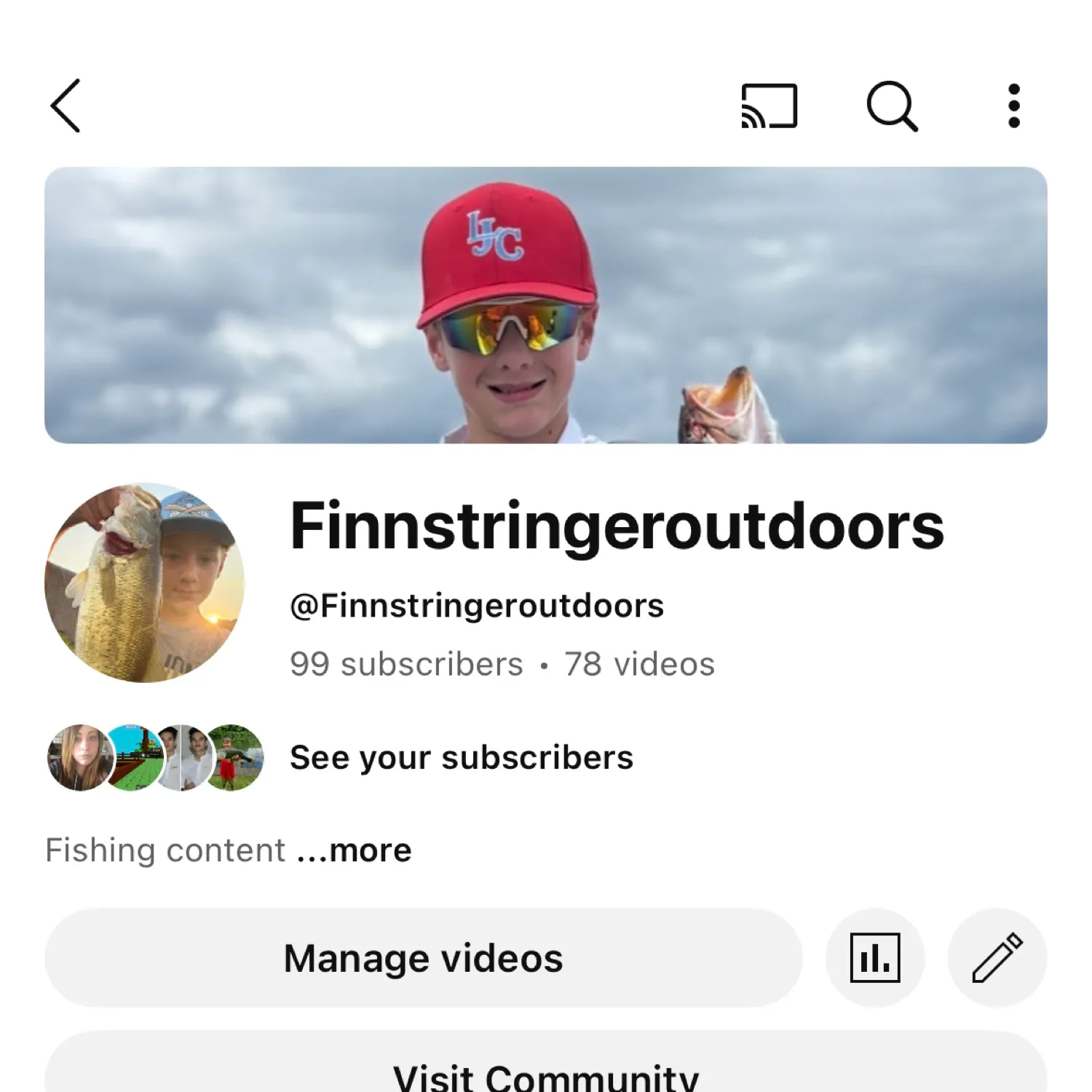Image resolution: width=1092 pixels, height=1092 pixels.
Task: Open the three-dot overflow menu
Action: pyautogui.click(x=1013, y=106)
